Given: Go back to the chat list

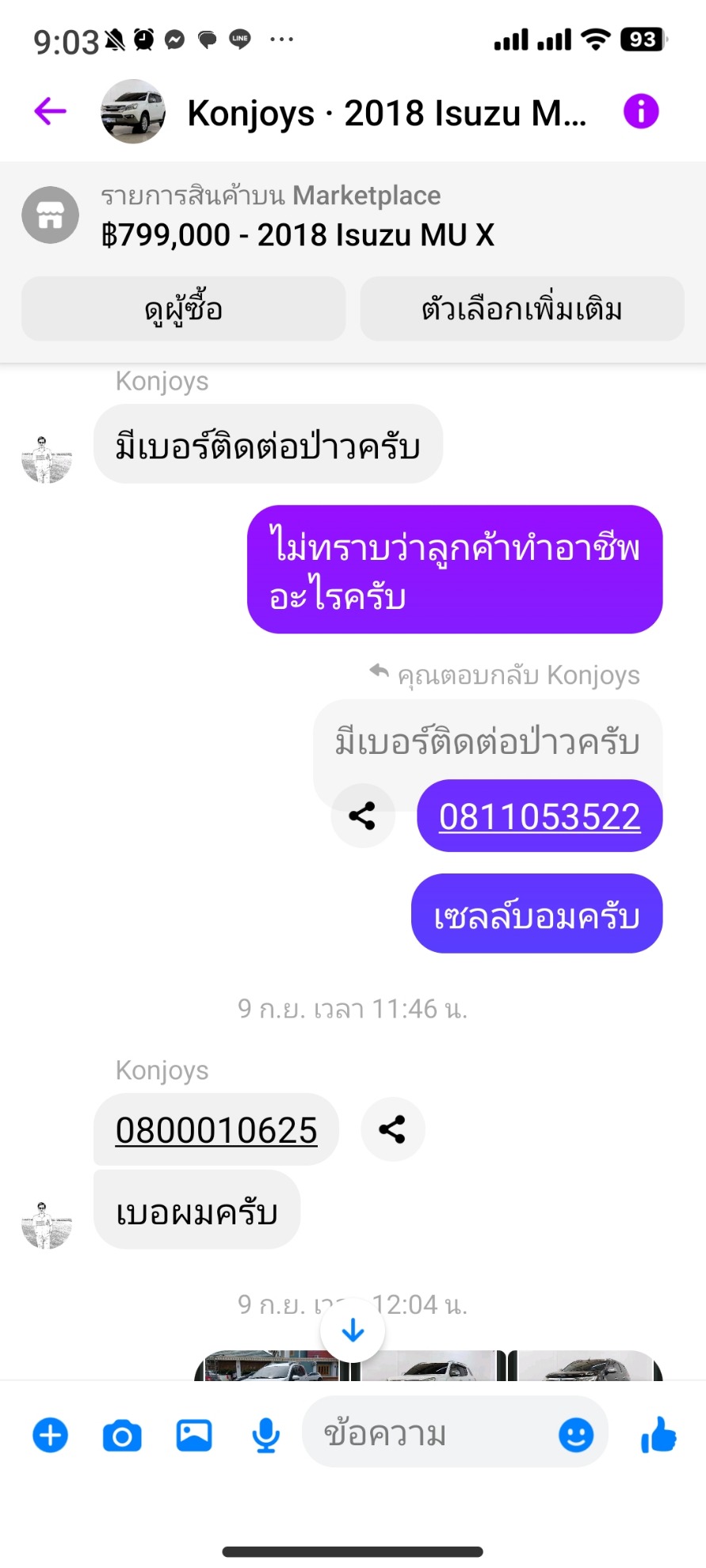Looking at the screenshot, I should [50, 112].
